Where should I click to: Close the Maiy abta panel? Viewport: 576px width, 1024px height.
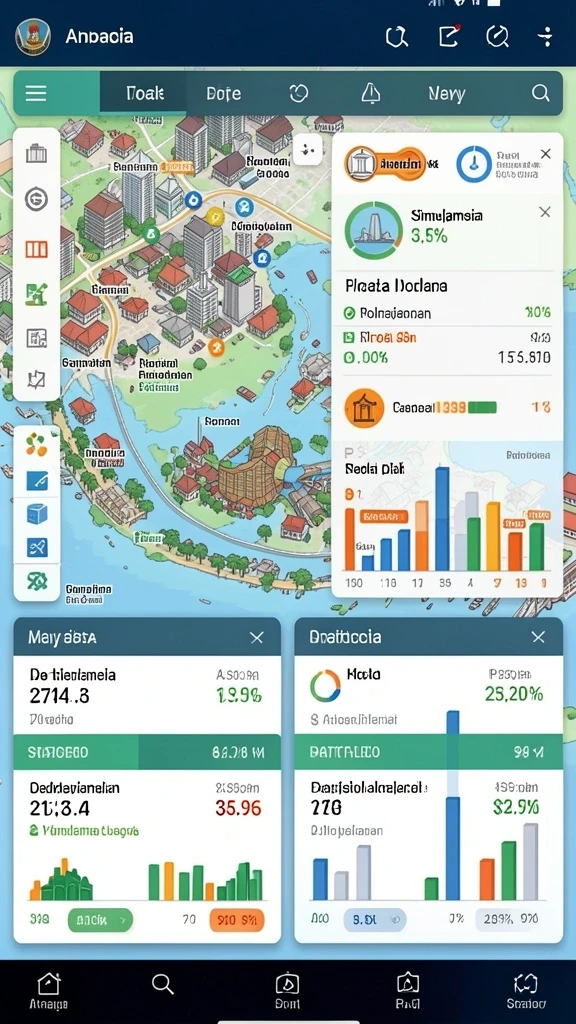[257, 637]
